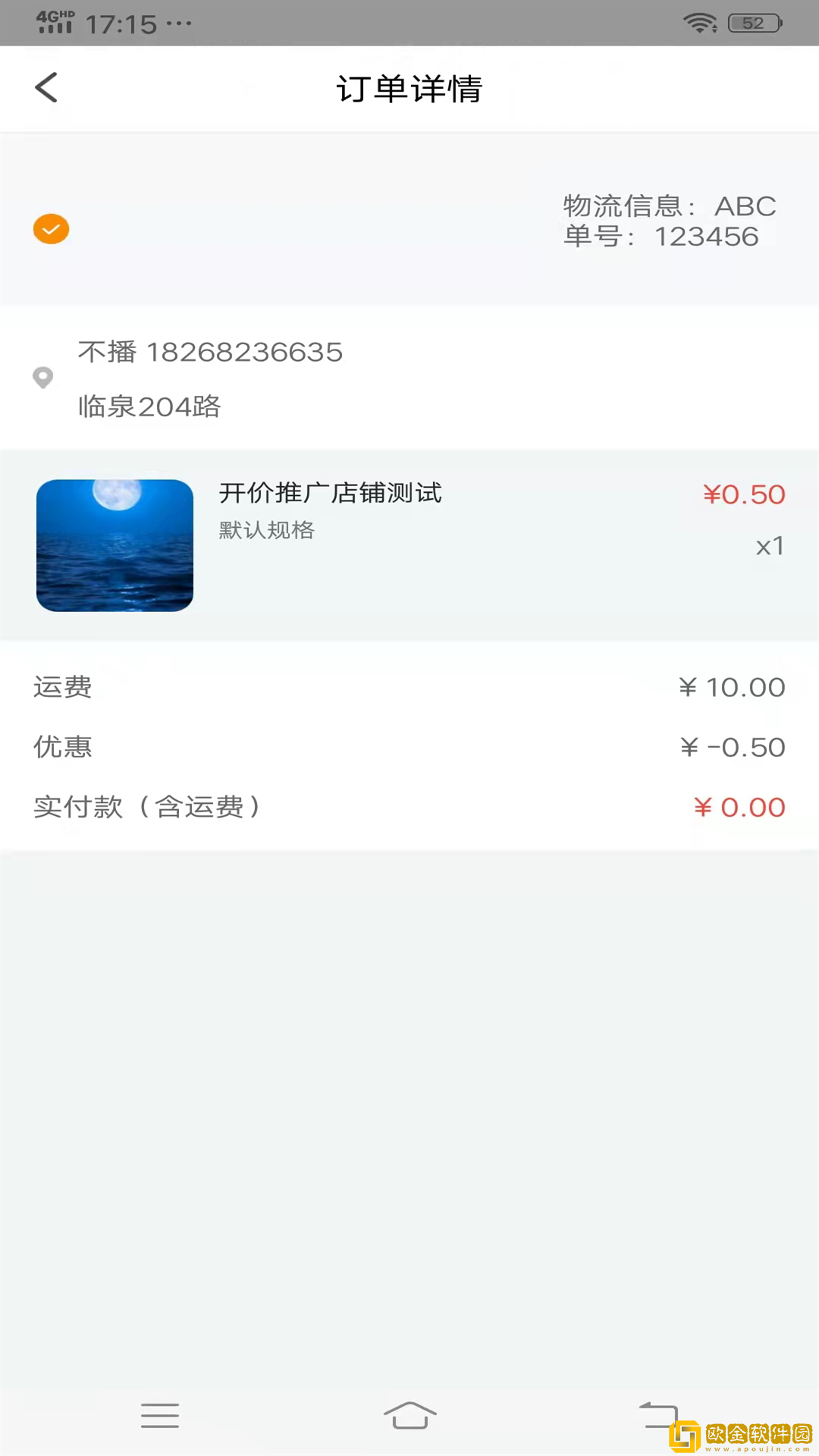Go back from the 订单详情 page
The height and width of the screenshot is (1456, 819).
46,88
